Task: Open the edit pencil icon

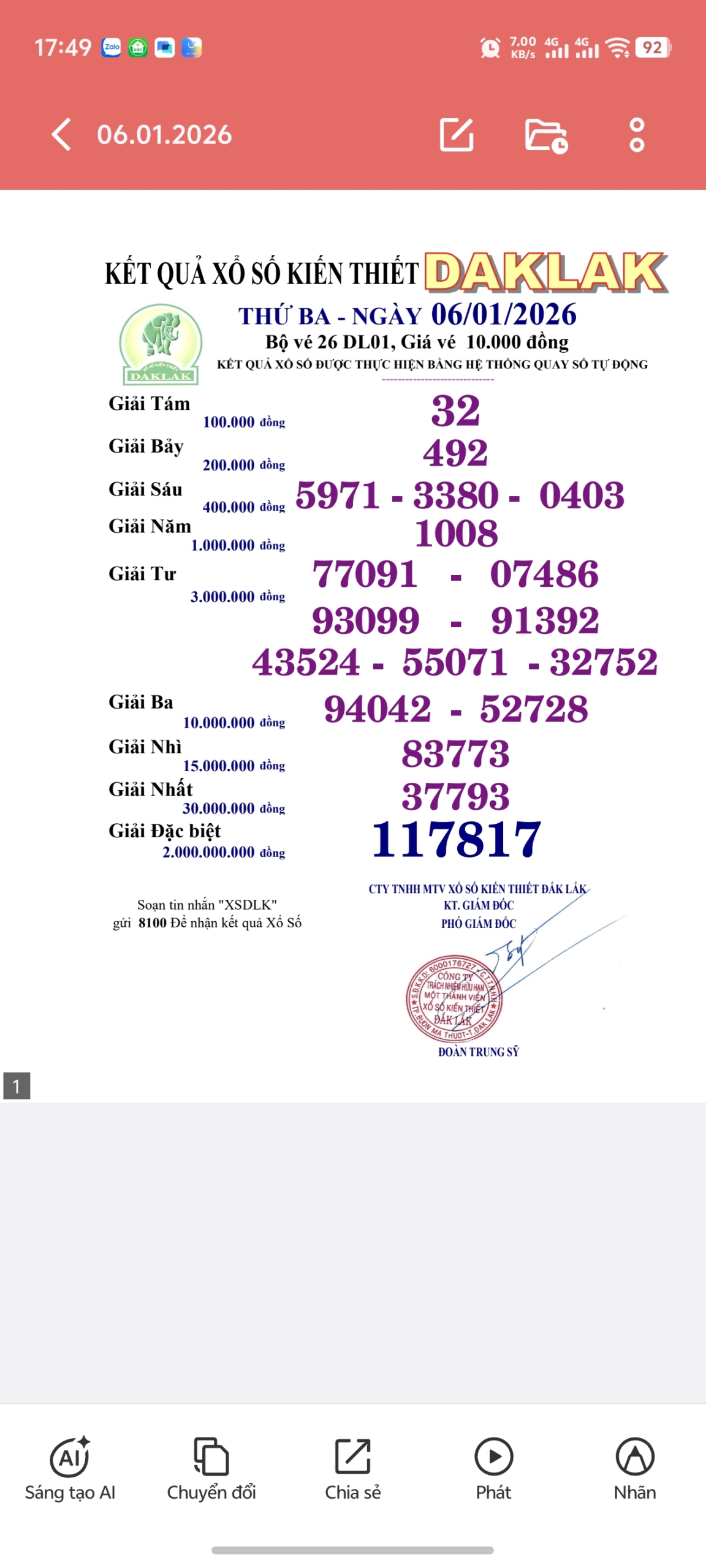Action: (457, 134)
